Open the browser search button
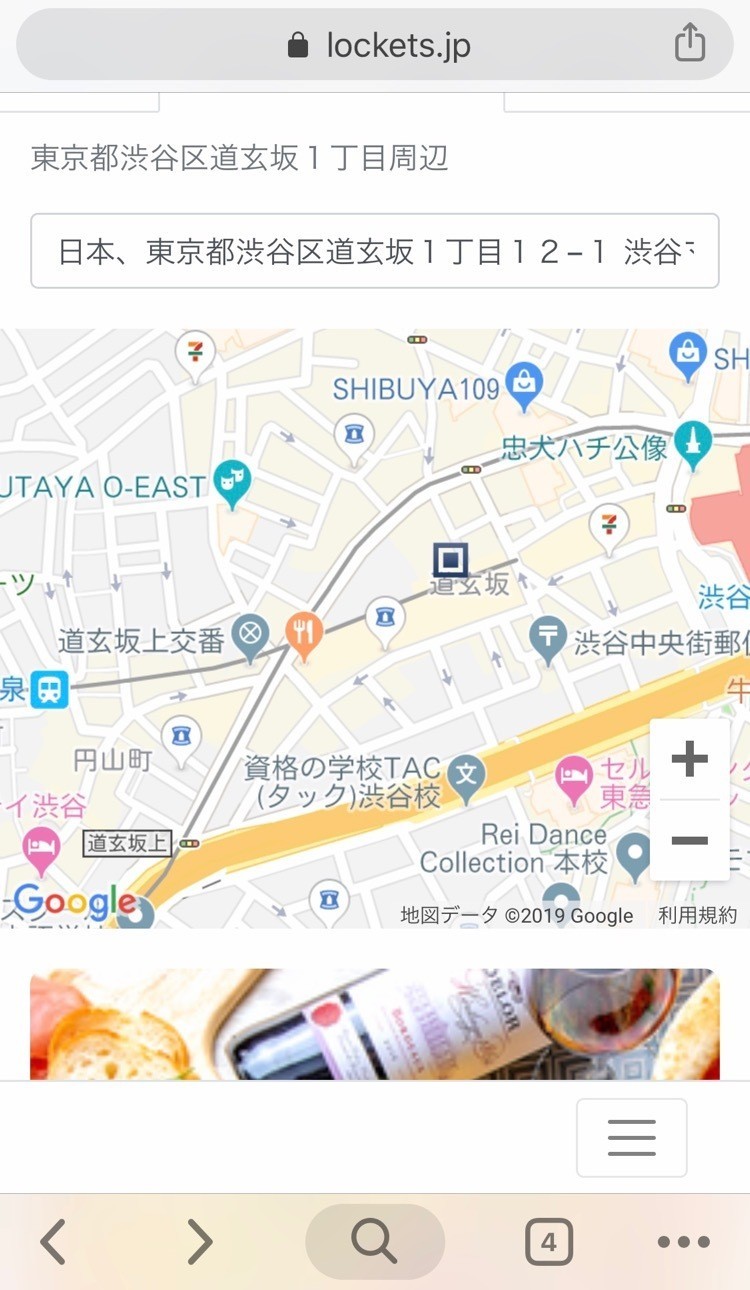The width and height of the screenshot is (750, 1290). (375, 1242)
